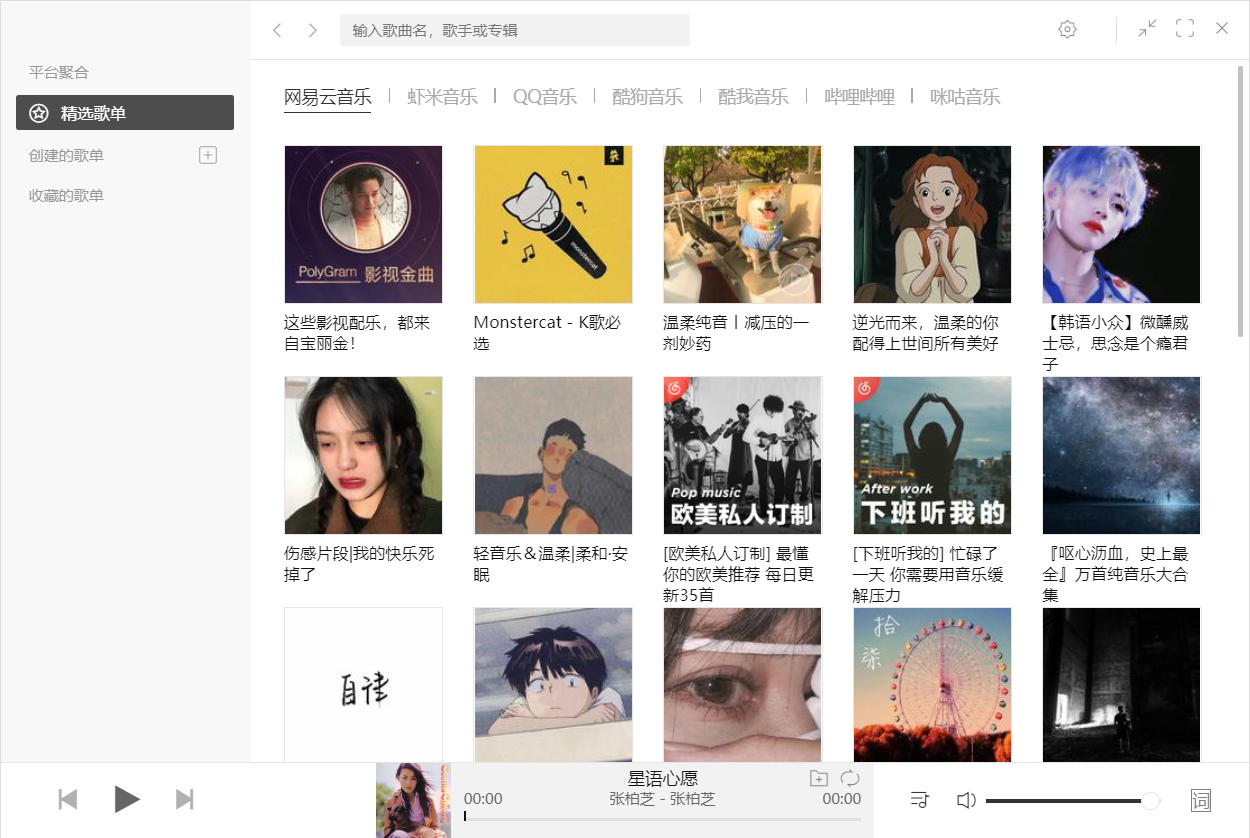1250x838 pixels.
Task: Play the current song 星语心愿
Action: click(x=126, y=799)
